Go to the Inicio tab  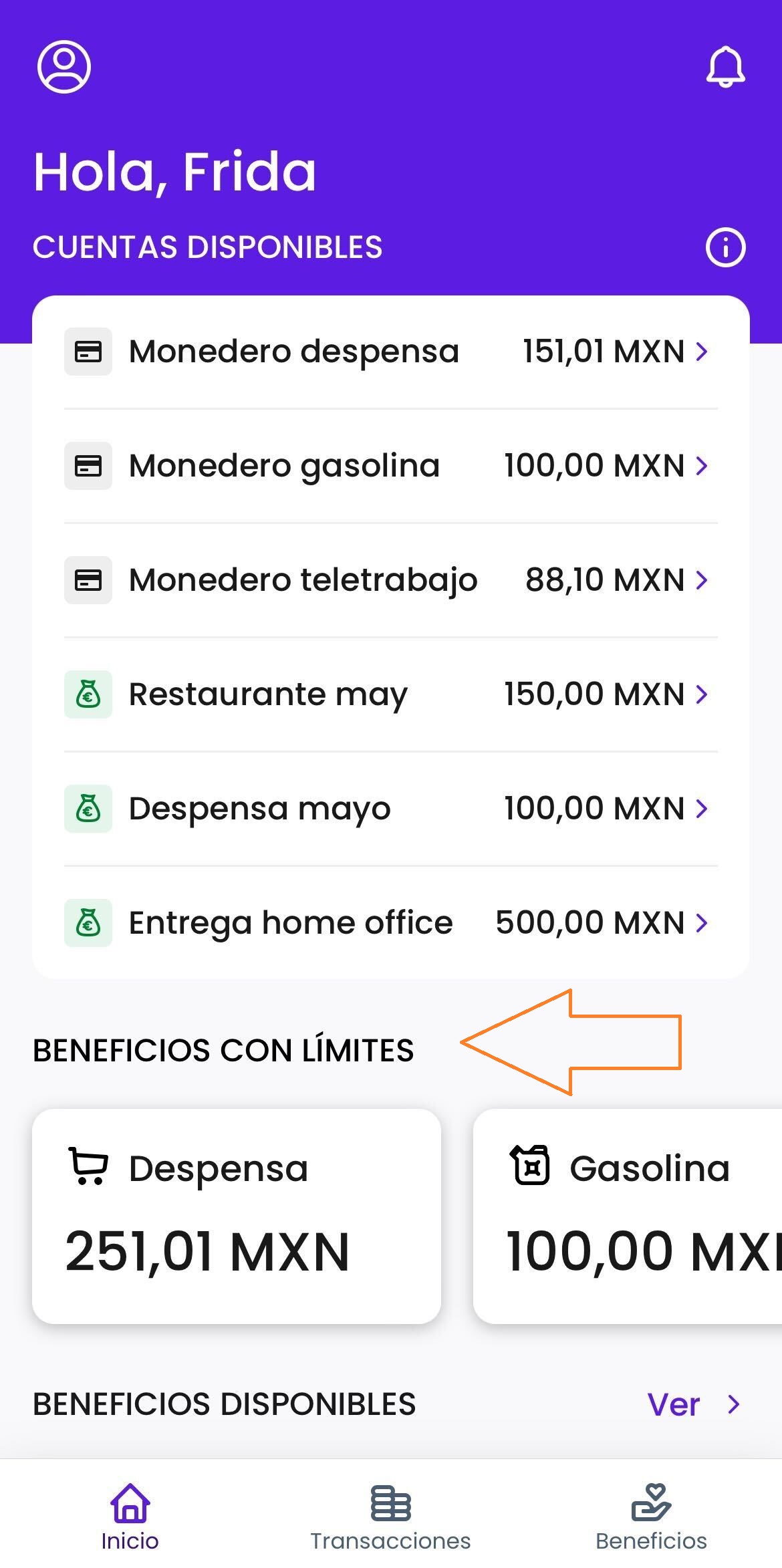click(130, 1517)
